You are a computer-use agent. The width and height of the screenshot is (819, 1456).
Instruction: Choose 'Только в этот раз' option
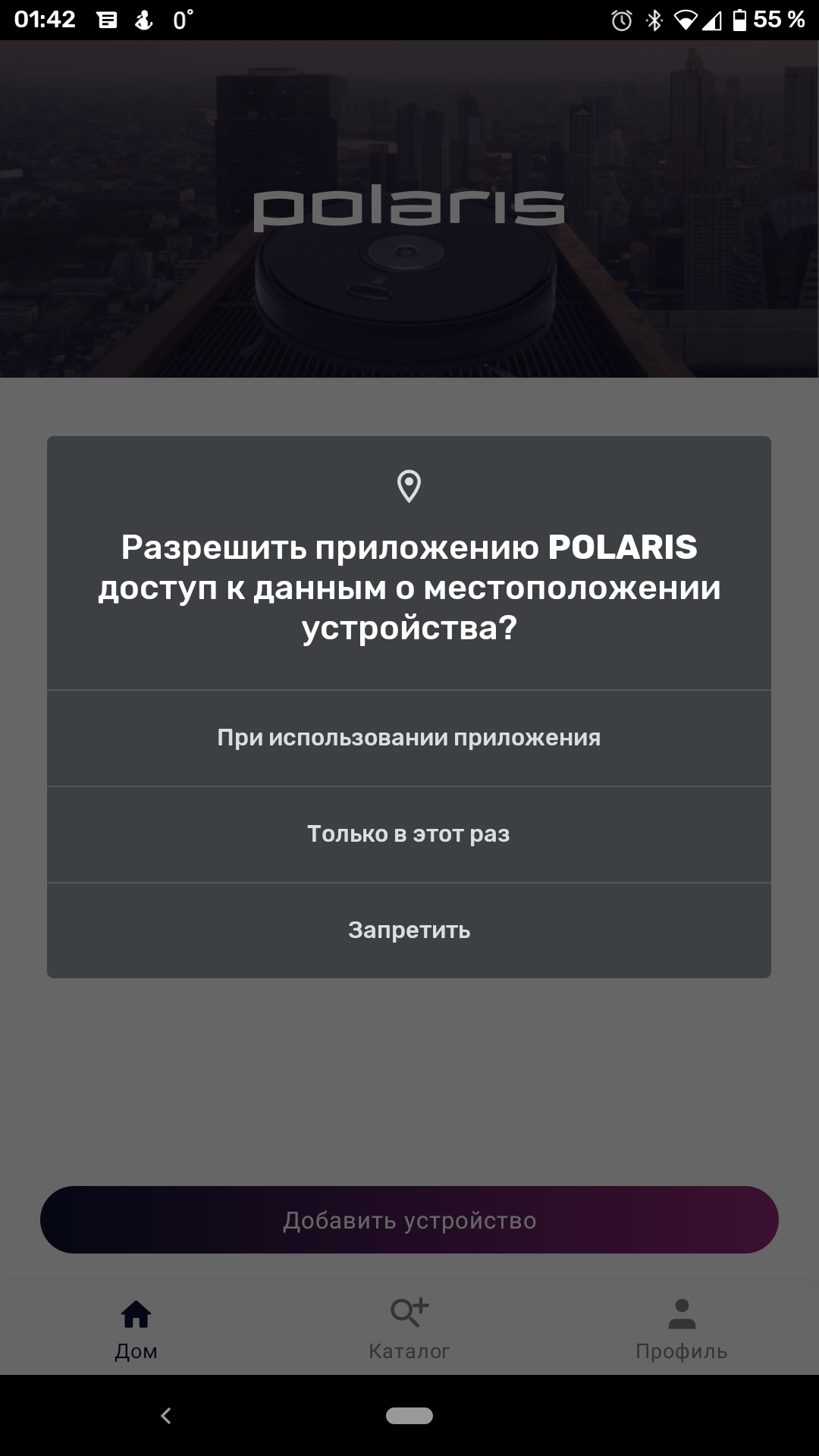click(409, 834)
